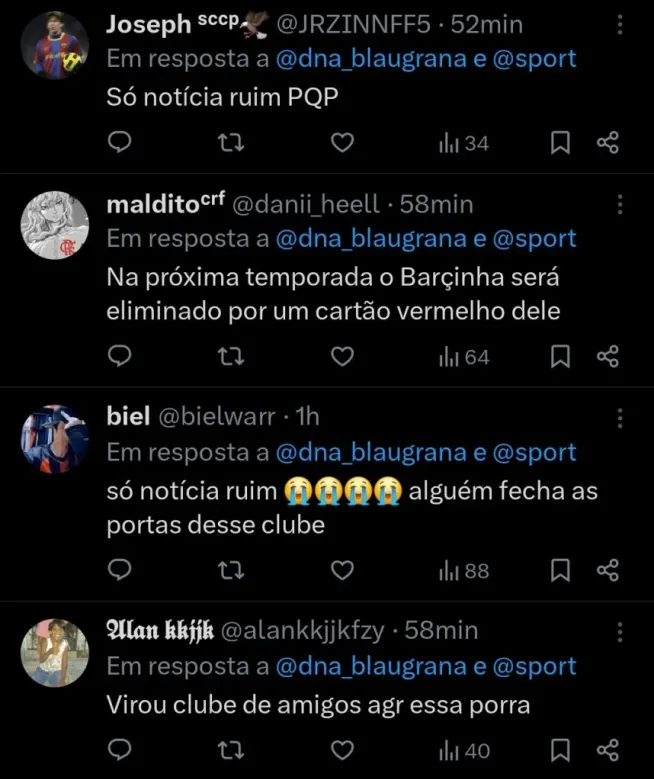Reply to Joseph's tweet

click(119, 144)
